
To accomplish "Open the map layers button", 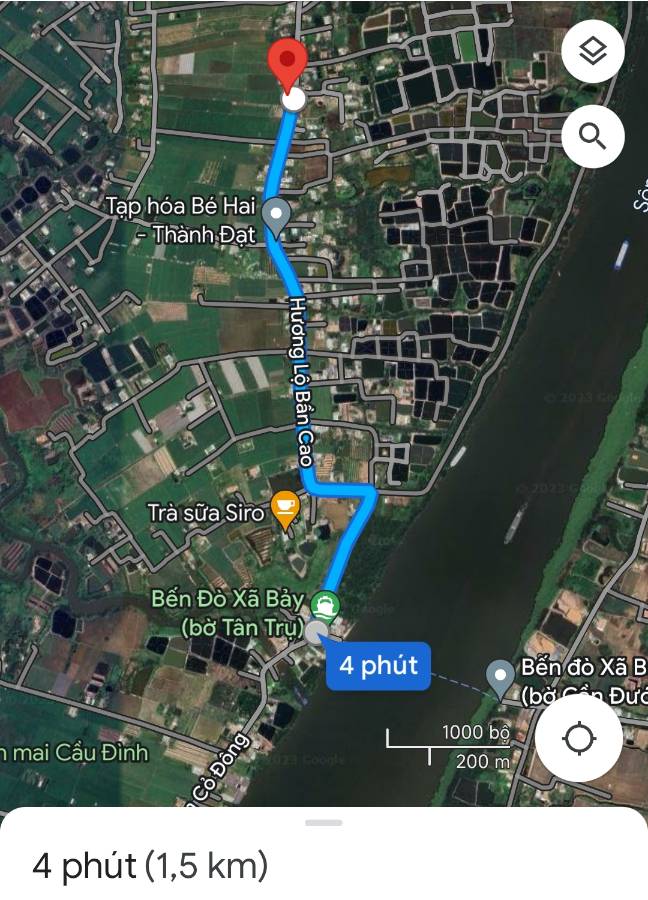I will pos(593,52).
